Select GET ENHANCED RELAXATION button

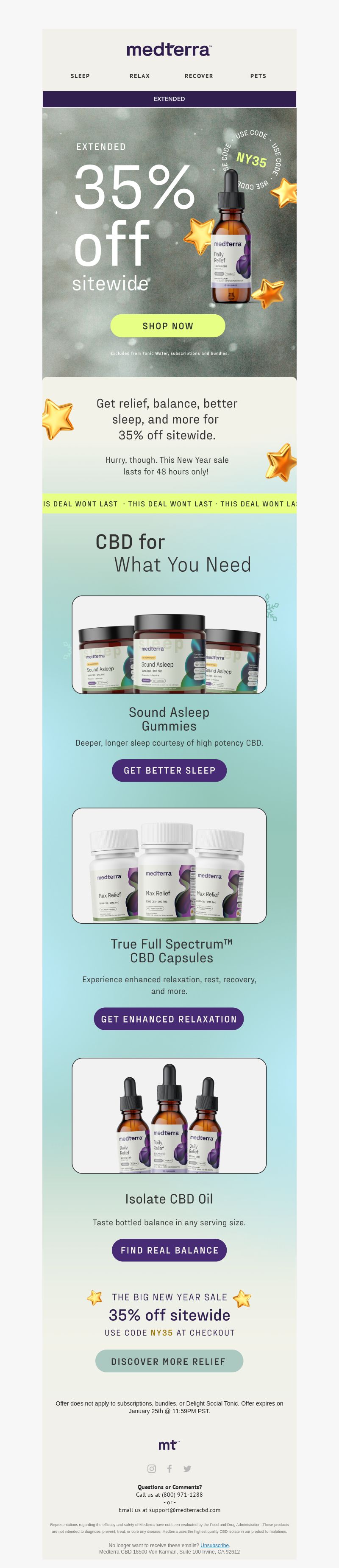(169, 1018)
